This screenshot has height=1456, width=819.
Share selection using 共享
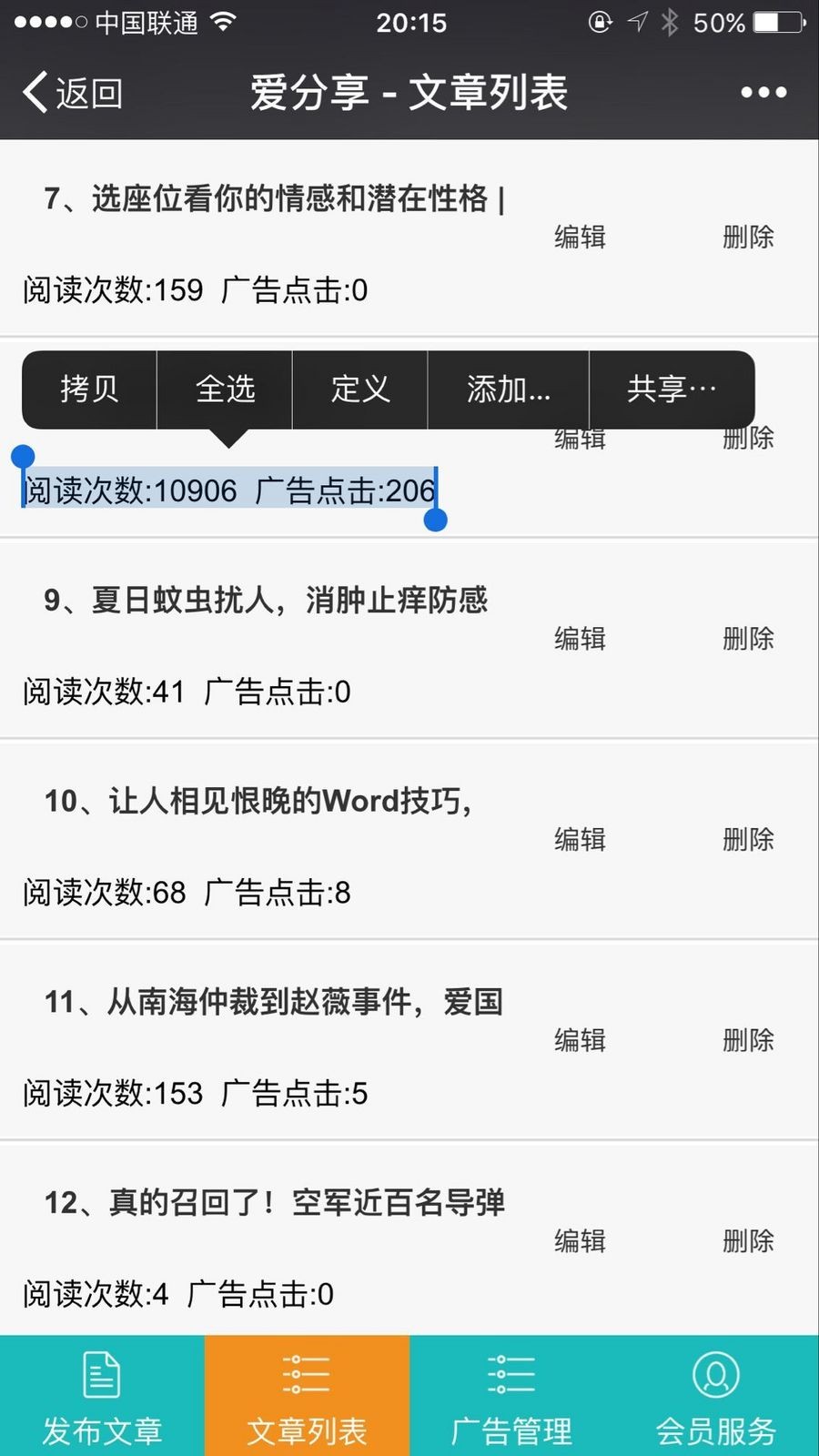pos(671,389)
